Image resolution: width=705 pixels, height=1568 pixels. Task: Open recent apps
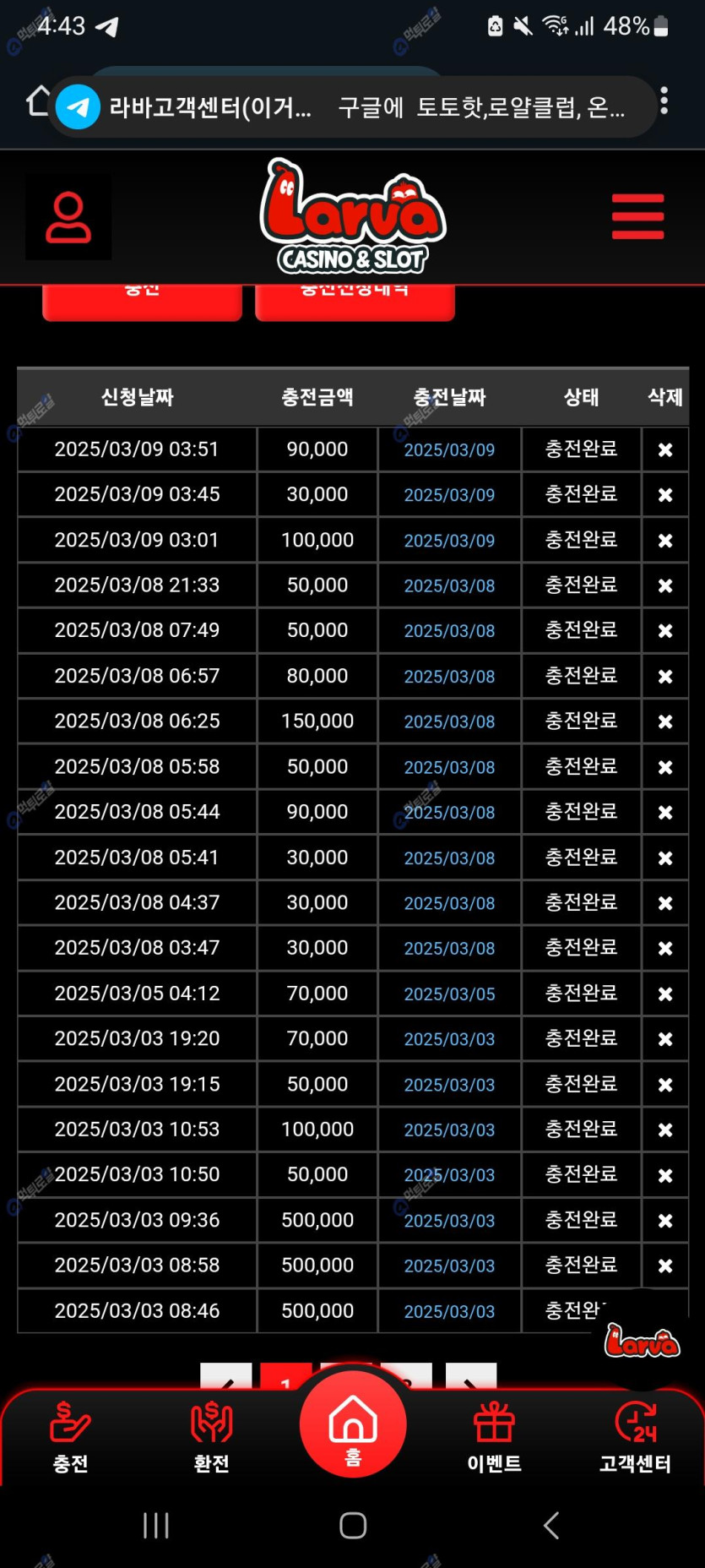tap(156, 1525)
